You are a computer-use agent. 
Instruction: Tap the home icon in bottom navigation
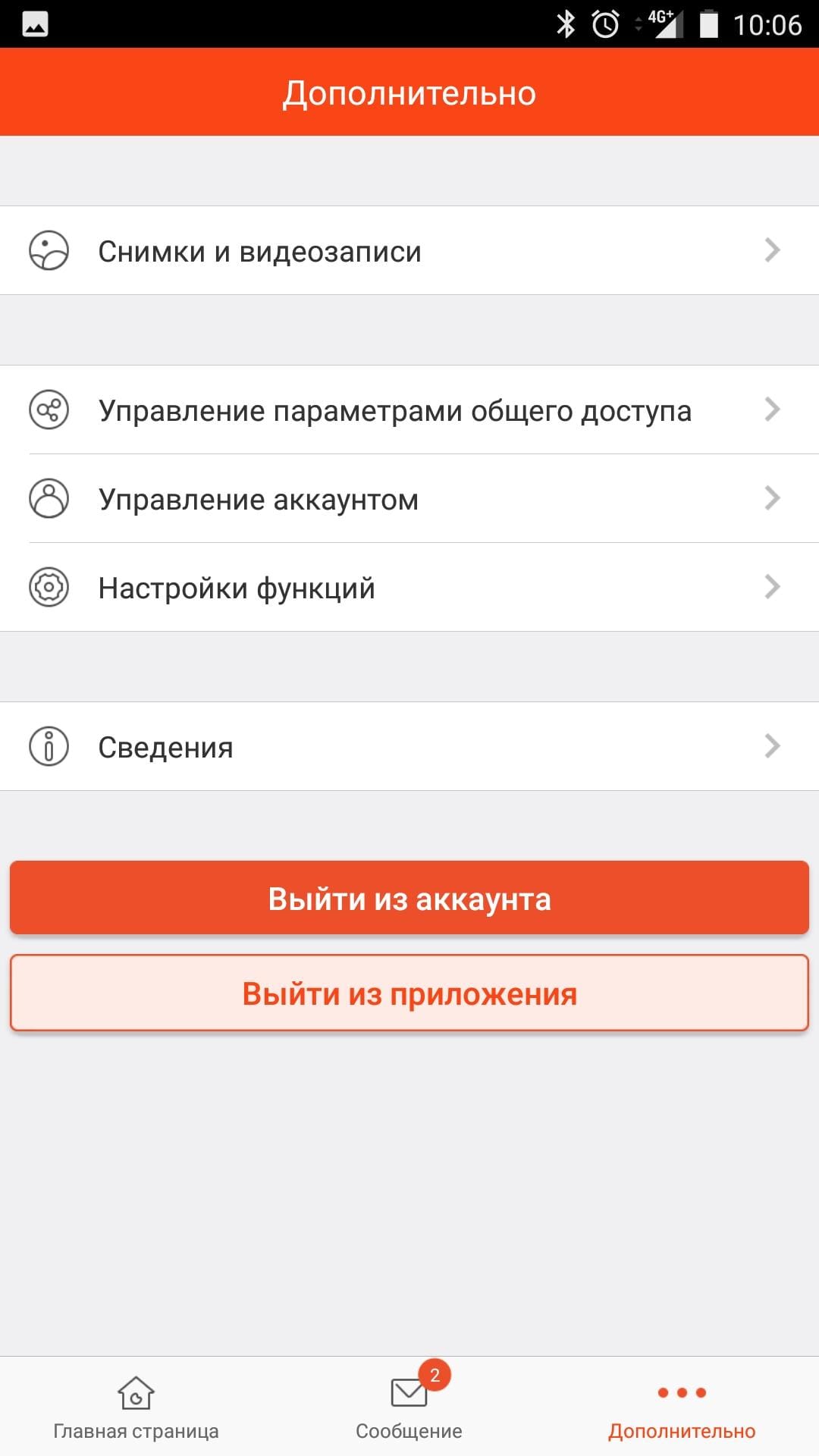(135, 1392)
